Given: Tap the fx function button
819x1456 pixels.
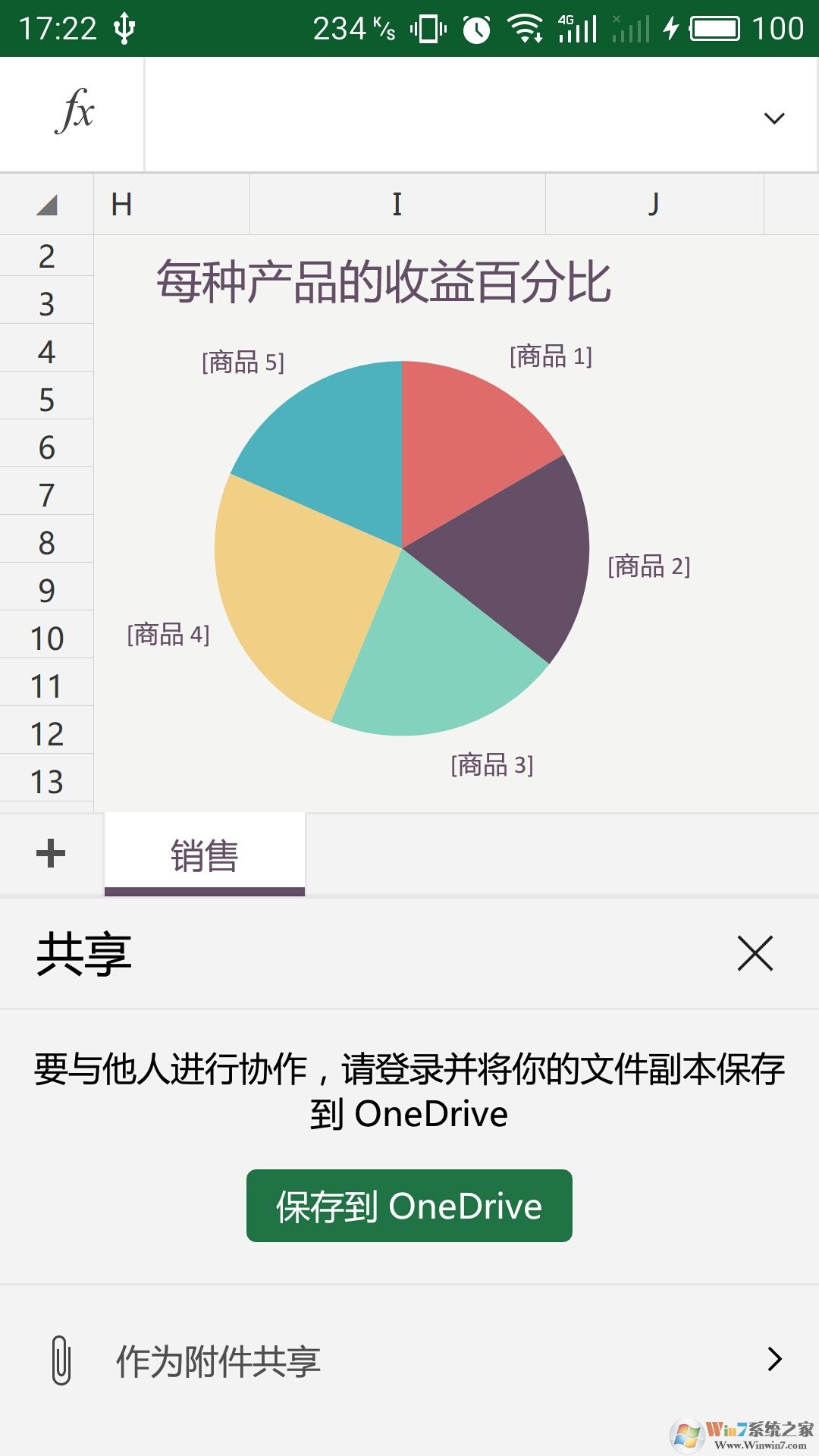Looking at the screenshot, I should pos(74,112).
